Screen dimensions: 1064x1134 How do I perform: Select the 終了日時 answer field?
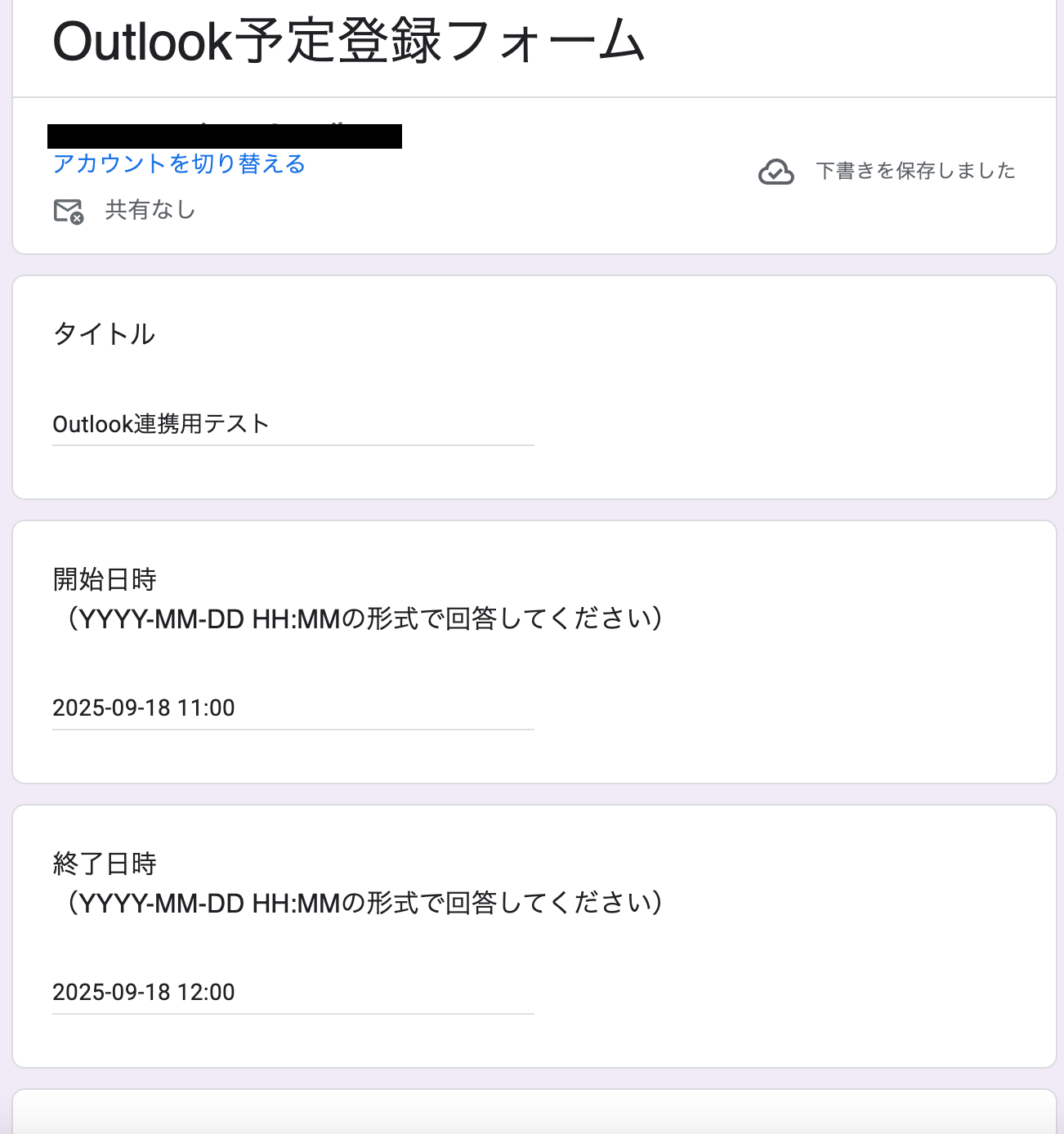click(x=293, y=993)
